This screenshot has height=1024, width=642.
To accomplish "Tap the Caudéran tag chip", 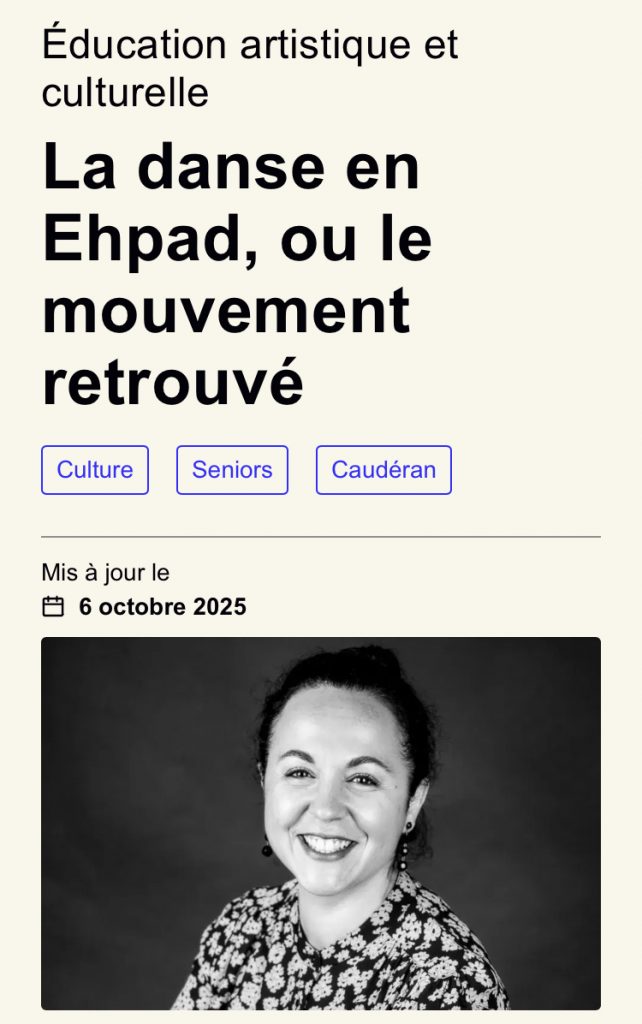I will coord(384,470).
